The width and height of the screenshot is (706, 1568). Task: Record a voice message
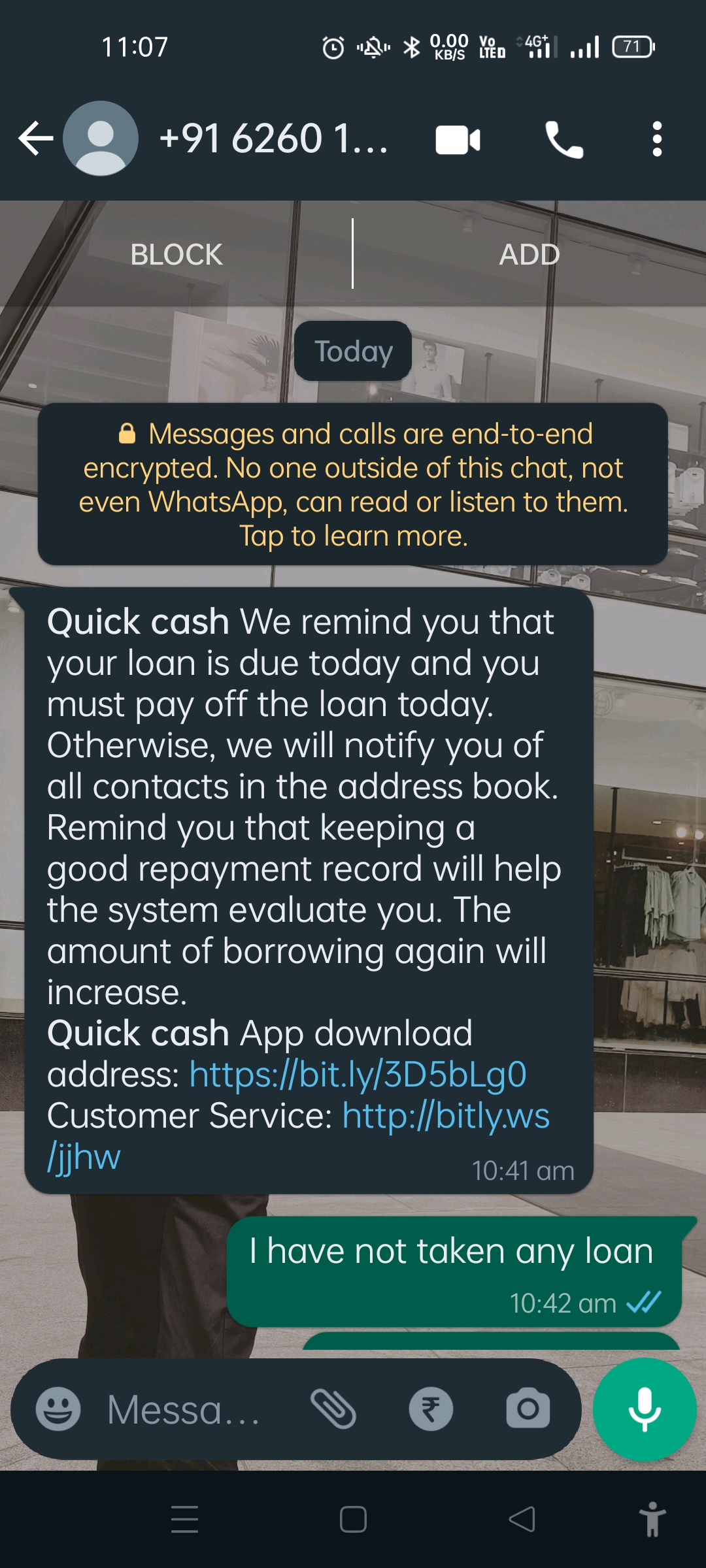click(x=645, y=1409)
